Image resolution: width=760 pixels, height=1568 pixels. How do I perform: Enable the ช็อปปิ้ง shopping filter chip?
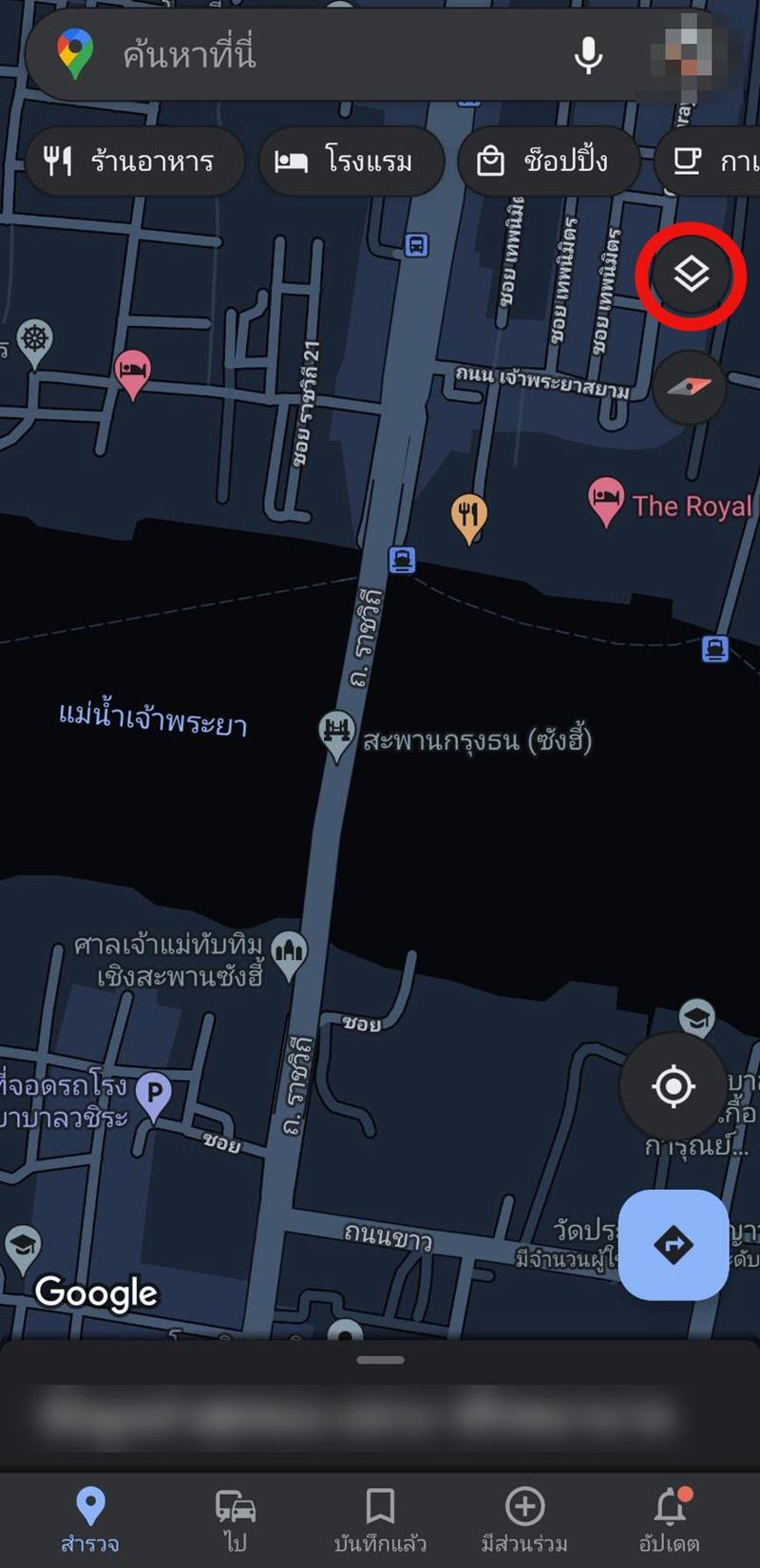coord(548,162)
